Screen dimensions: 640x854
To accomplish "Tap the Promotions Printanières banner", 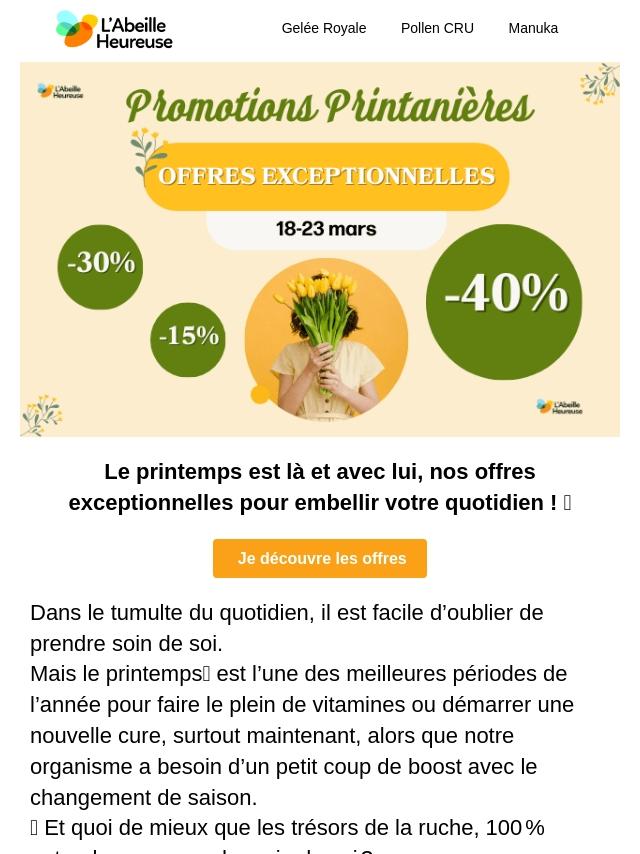I will (320, 249).
